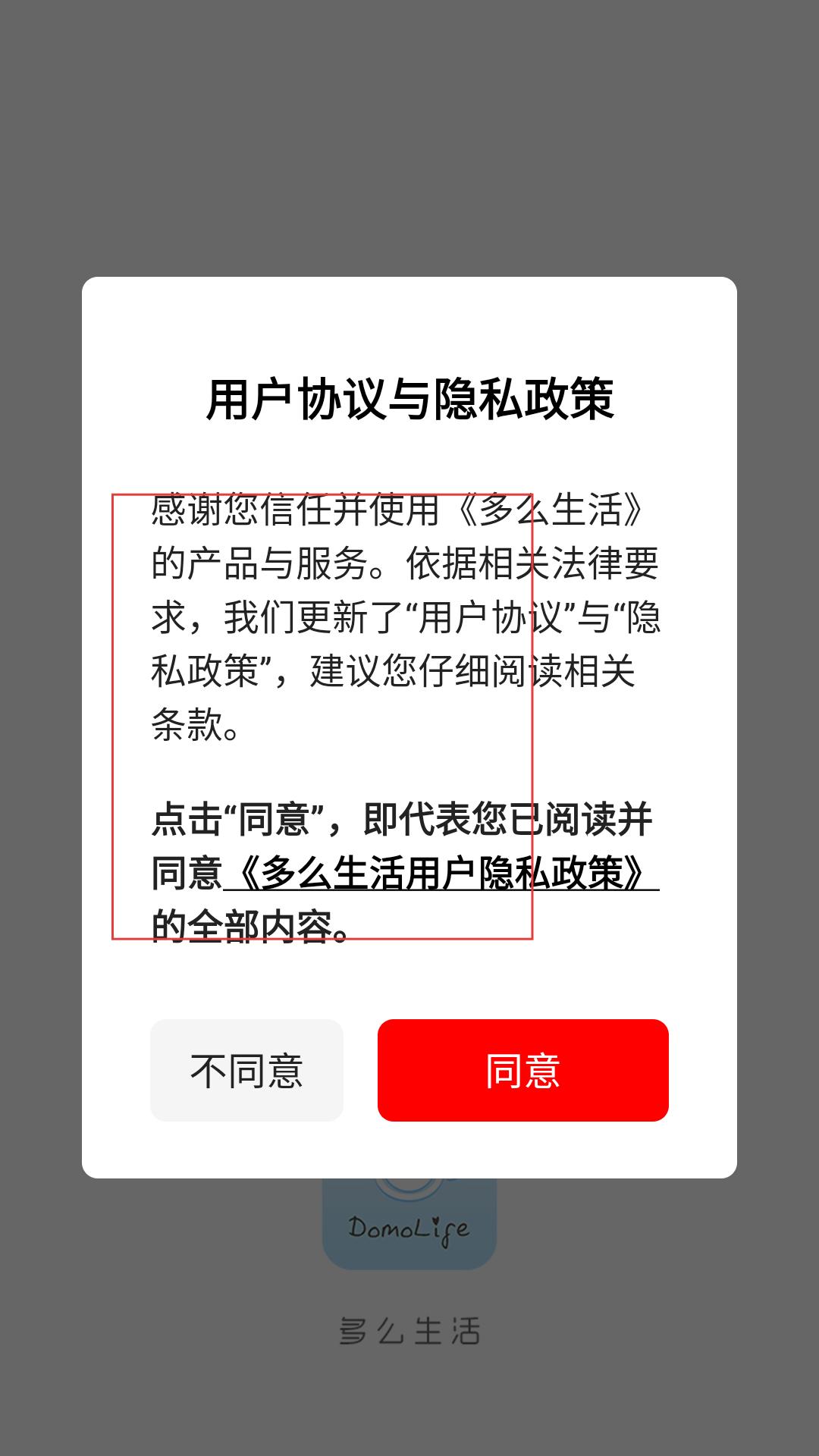Decline with the 不同意 button
819x1456 pixels.
[x=246, y=1070]
